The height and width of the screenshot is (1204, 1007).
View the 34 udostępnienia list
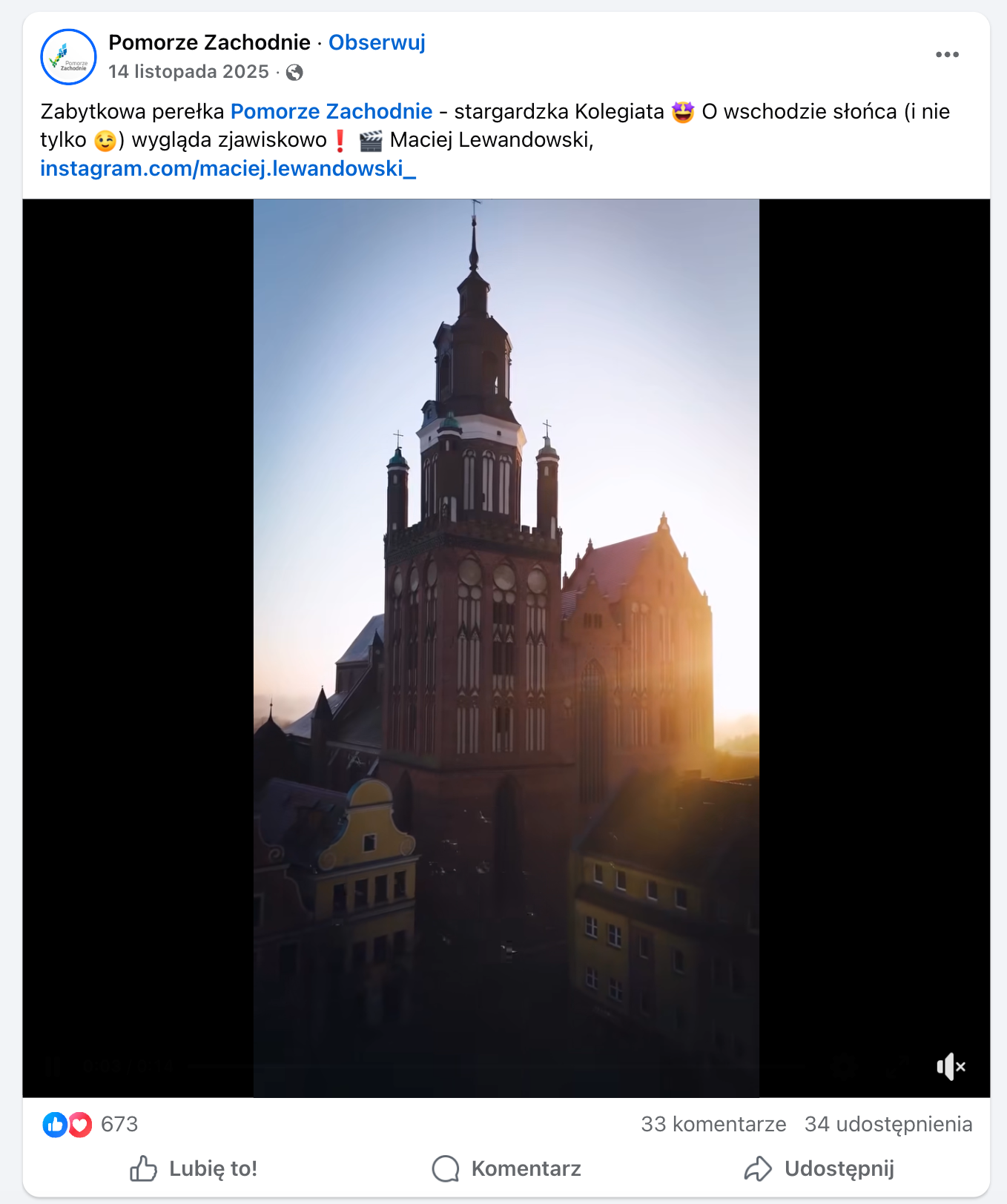tap(888, 1124)
